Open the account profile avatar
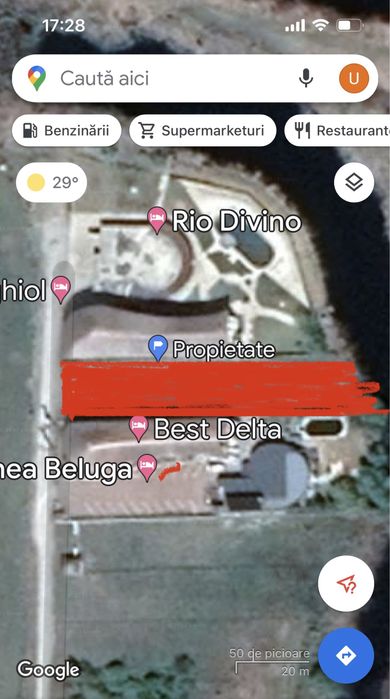390x699 pixels. [x=353, y=78]
